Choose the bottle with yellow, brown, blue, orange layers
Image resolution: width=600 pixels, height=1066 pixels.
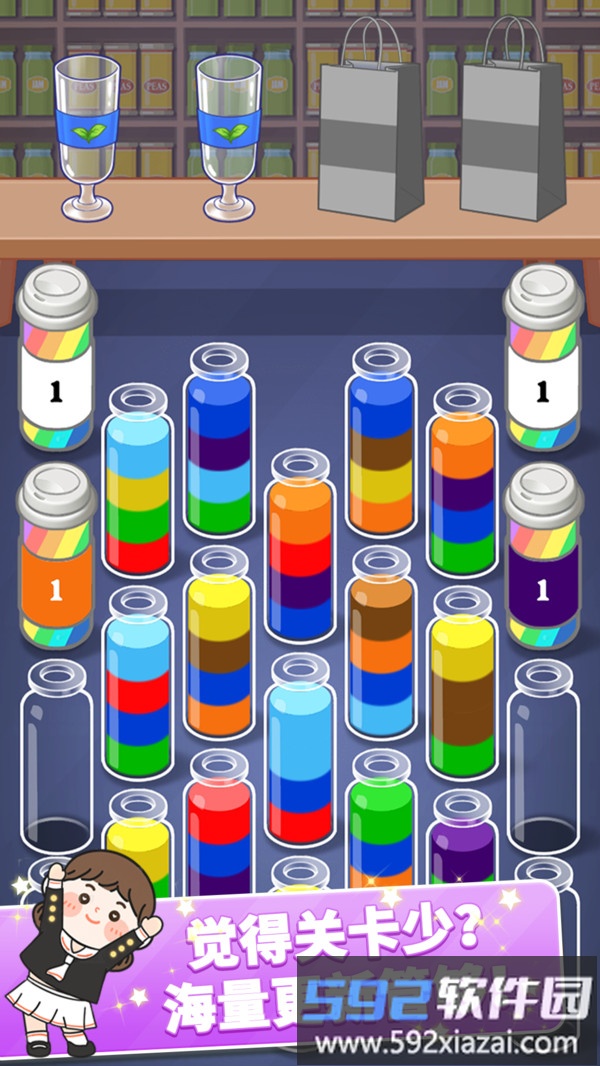[219, 648]
